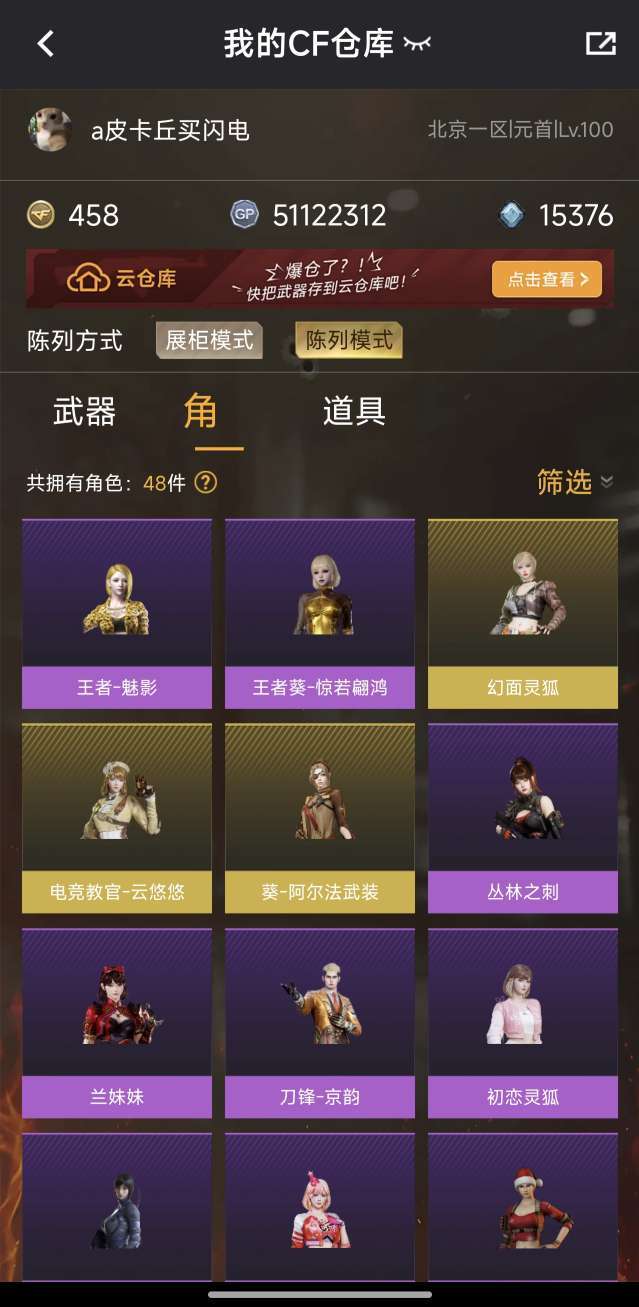Switch to the 武器 tab
Screen dimensions: 639x1307
point(84,412)
